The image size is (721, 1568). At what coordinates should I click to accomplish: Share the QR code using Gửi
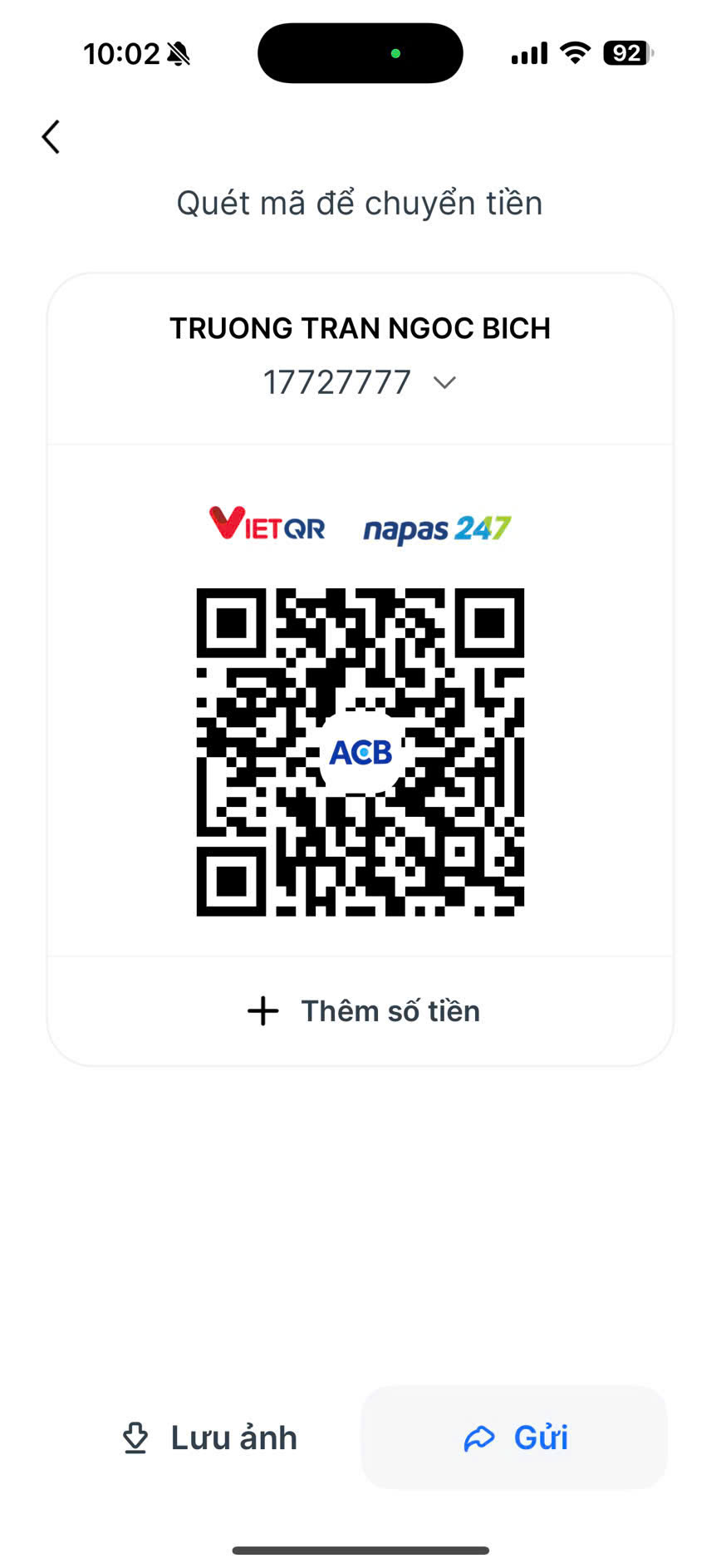tap(514, 1437)
